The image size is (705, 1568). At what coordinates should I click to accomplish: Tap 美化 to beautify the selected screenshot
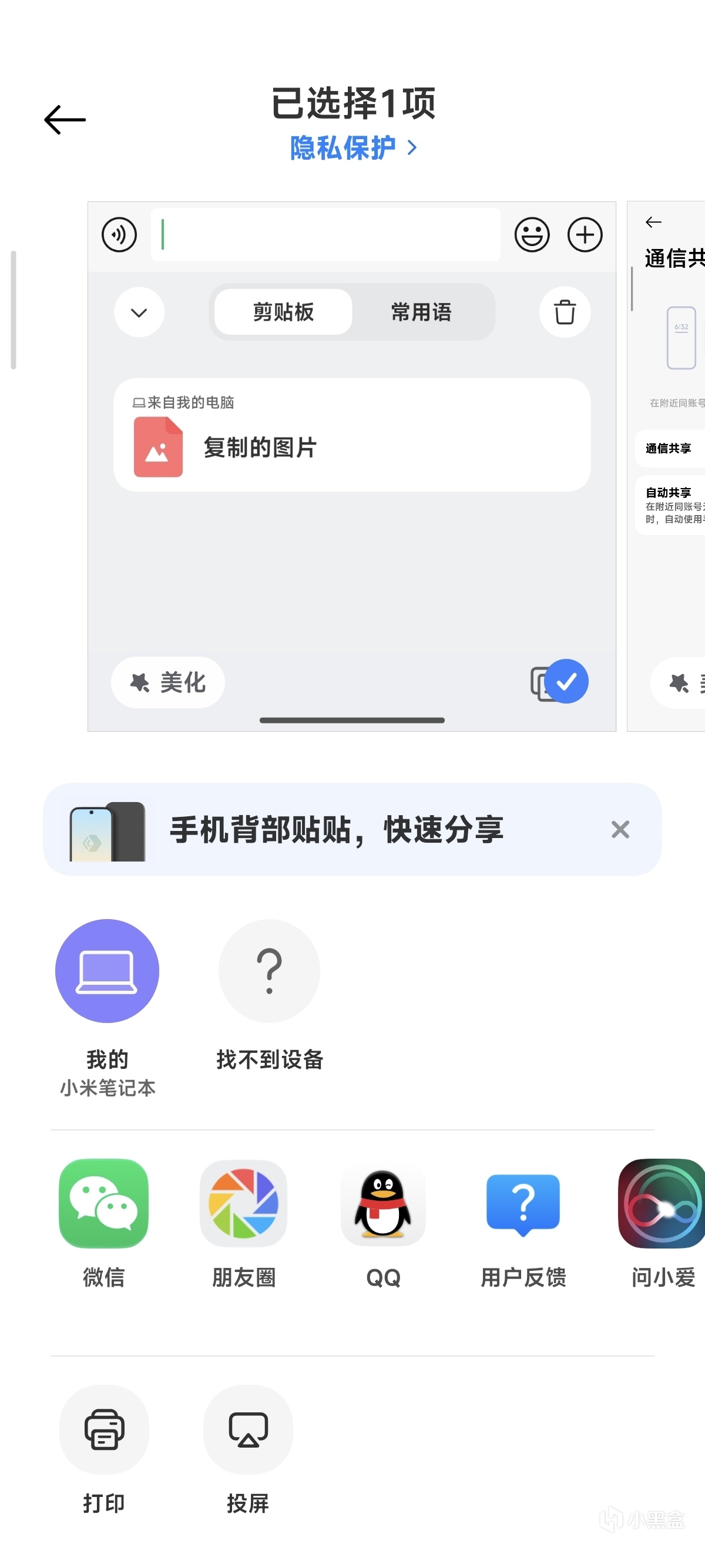(168, 682)
